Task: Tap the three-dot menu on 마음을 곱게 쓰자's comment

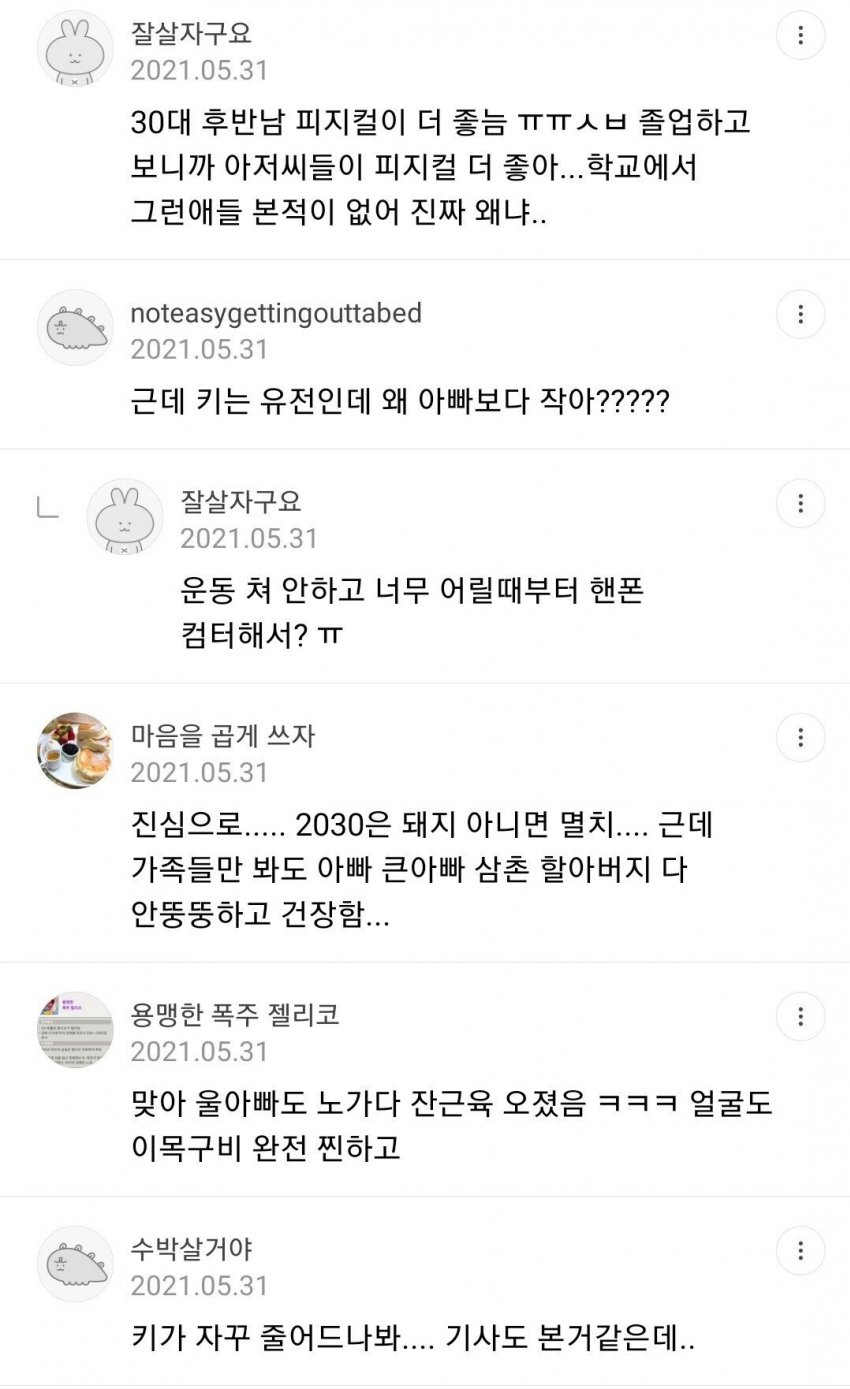Action: coord(800,738)
